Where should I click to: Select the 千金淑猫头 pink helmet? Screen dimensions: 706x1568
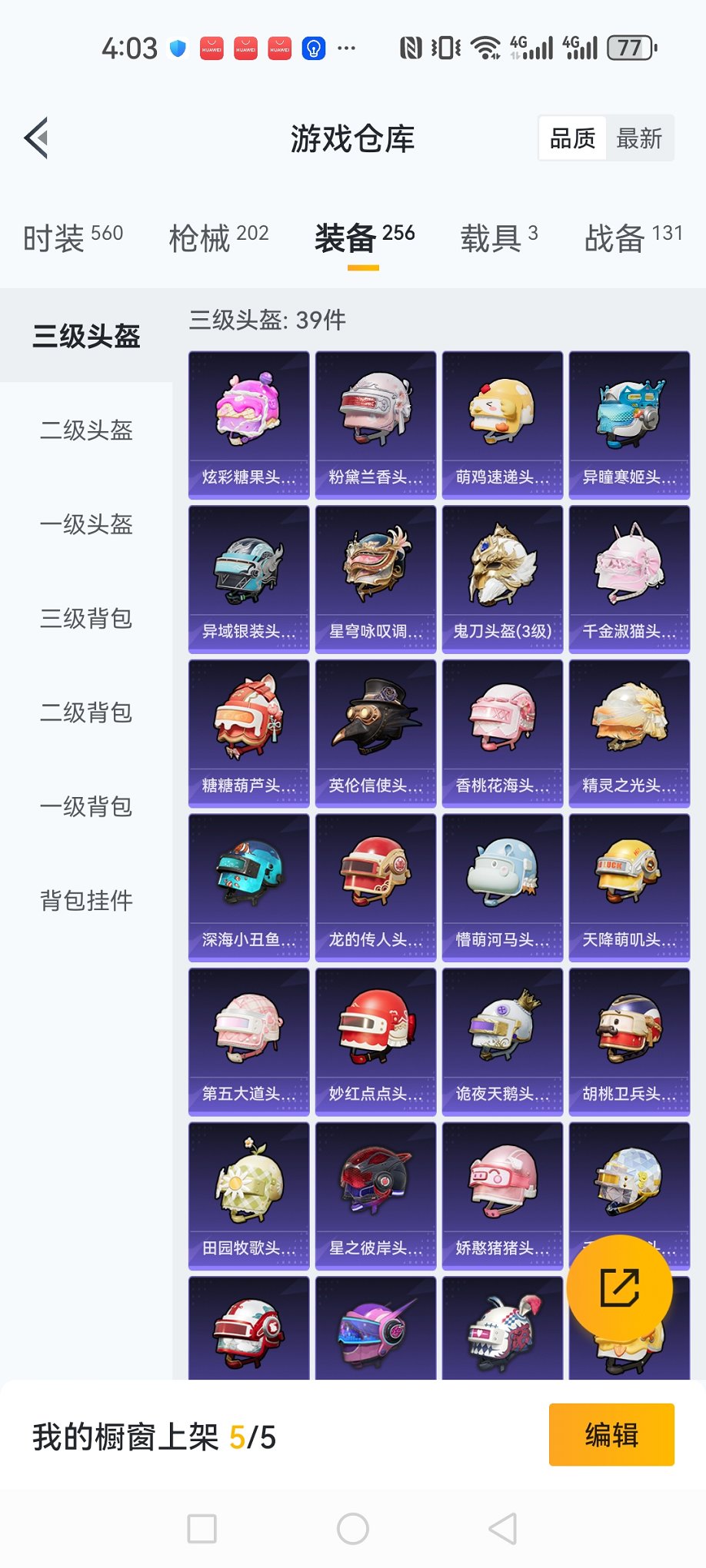628,573
